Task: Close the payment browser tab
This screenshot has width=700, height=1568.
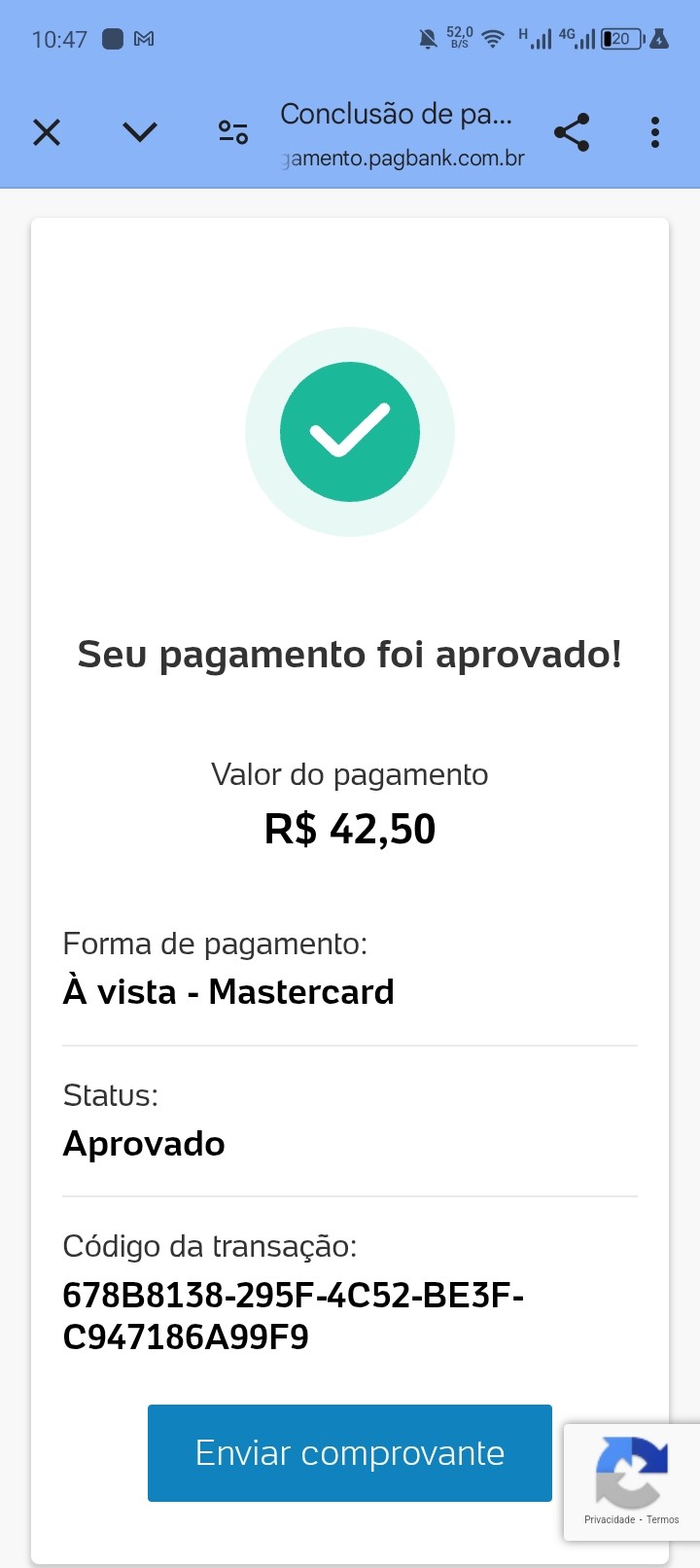Action: pos(47,132)
